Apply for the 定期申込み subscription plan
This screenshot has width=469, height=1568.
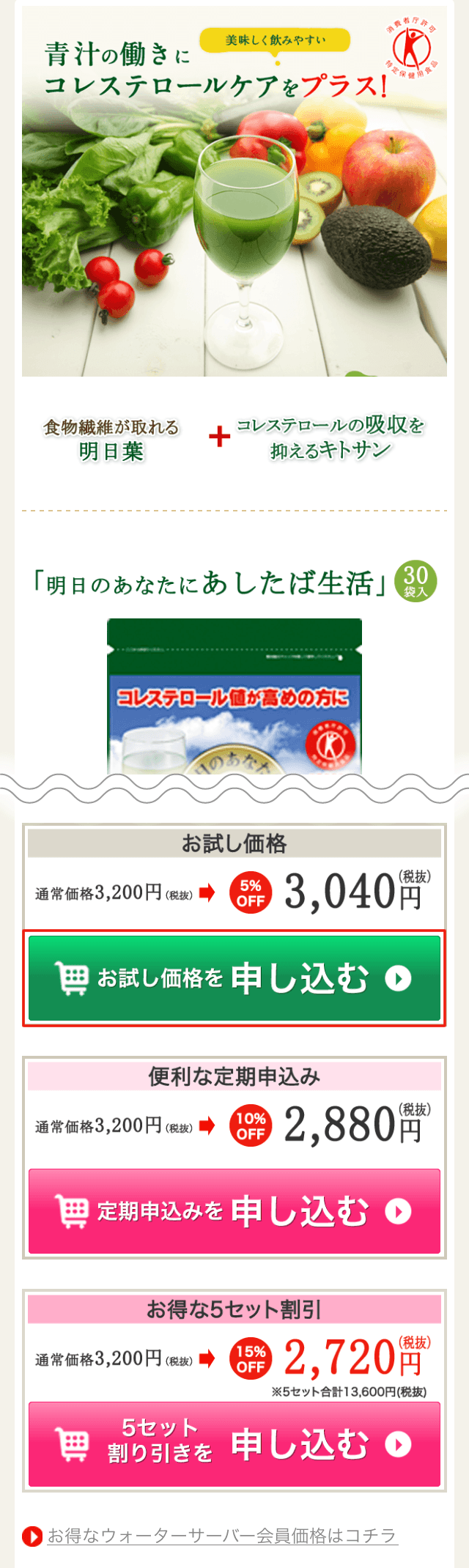pyautogui.click(x=234, y=1211)
